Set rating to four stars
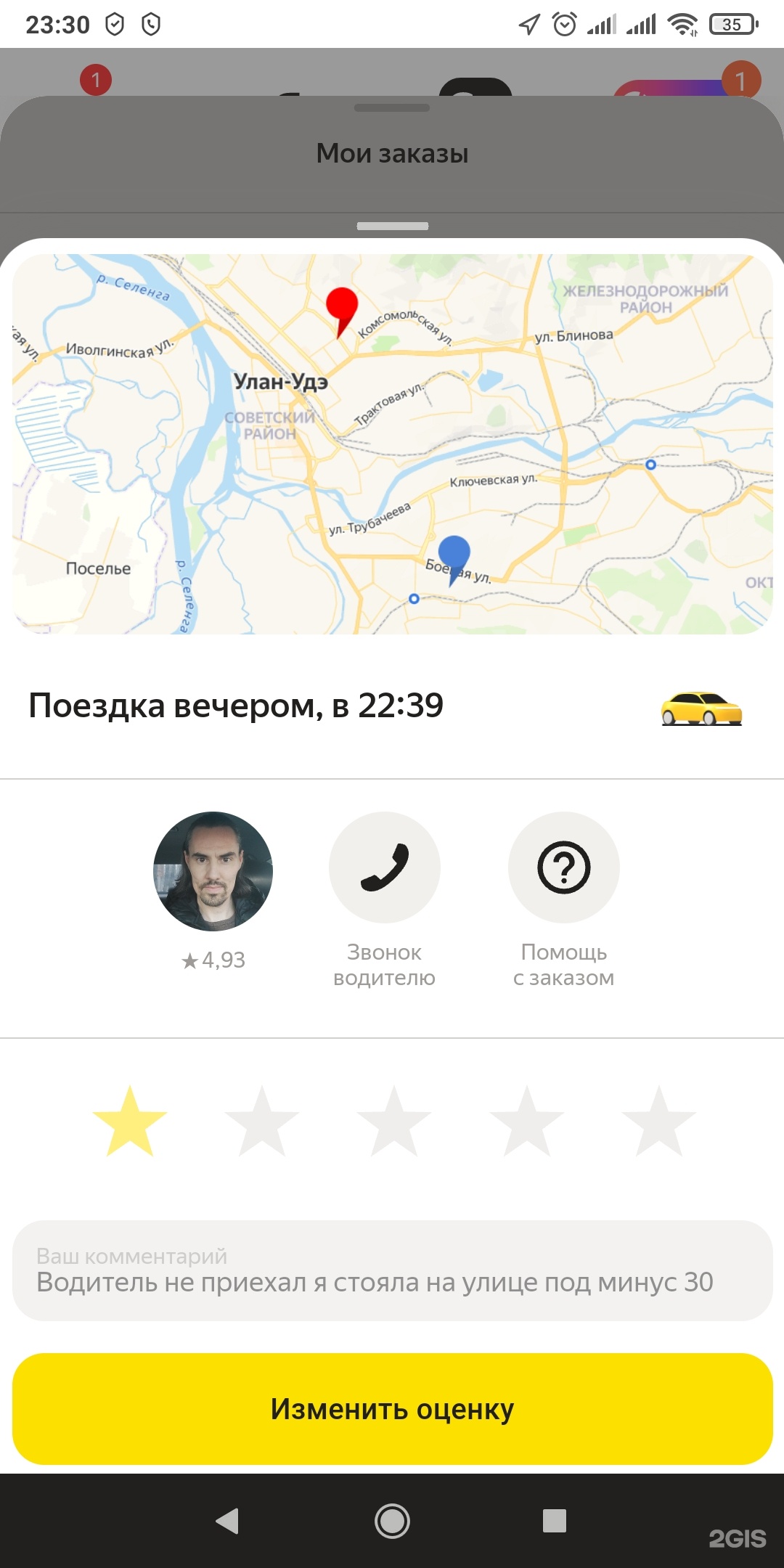This screenshot has width=784, height=1568. [526, 1122]
